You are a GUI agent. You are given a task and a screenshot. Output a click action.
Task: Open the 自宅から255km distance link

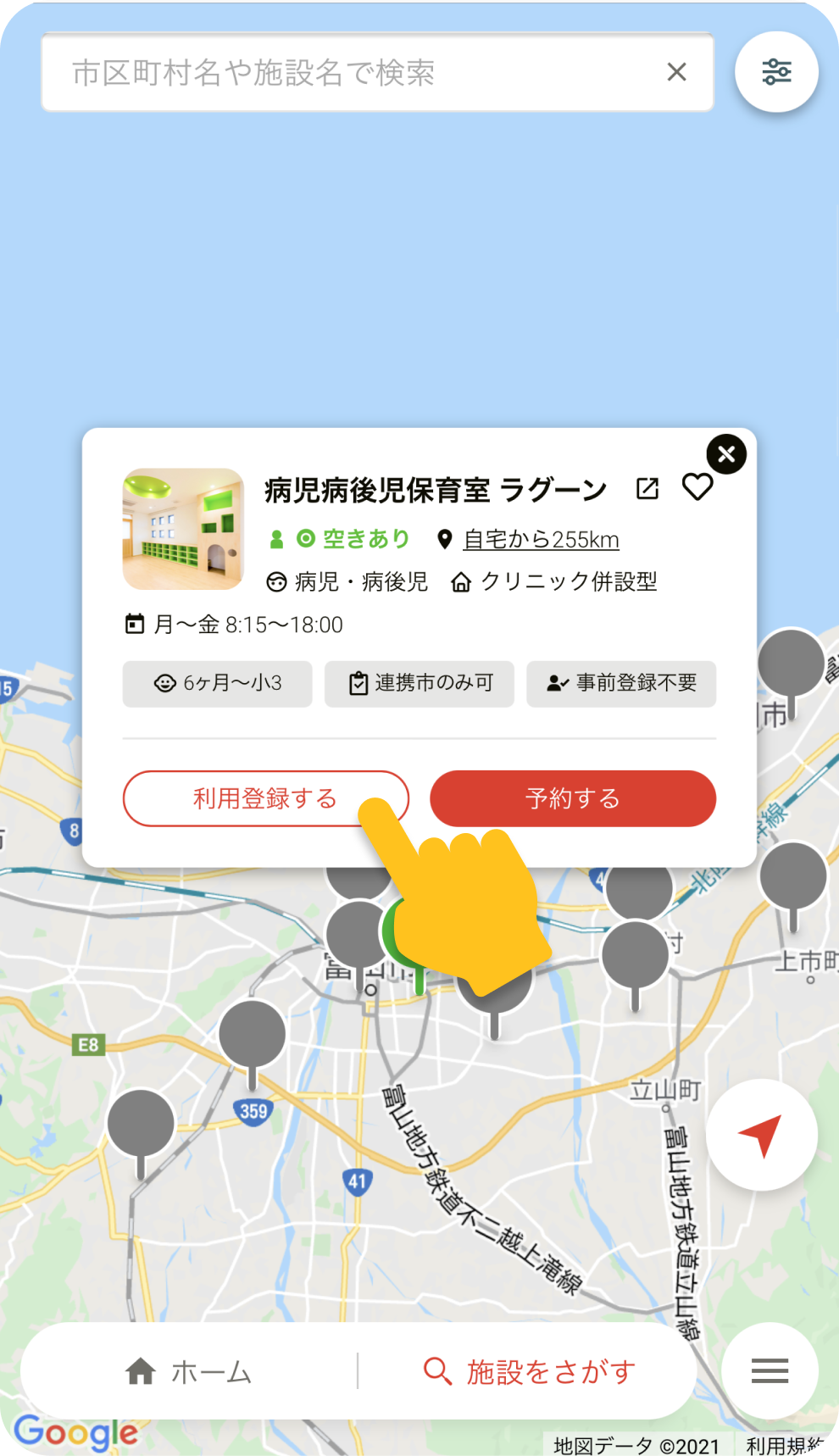[x=541, y=540]
